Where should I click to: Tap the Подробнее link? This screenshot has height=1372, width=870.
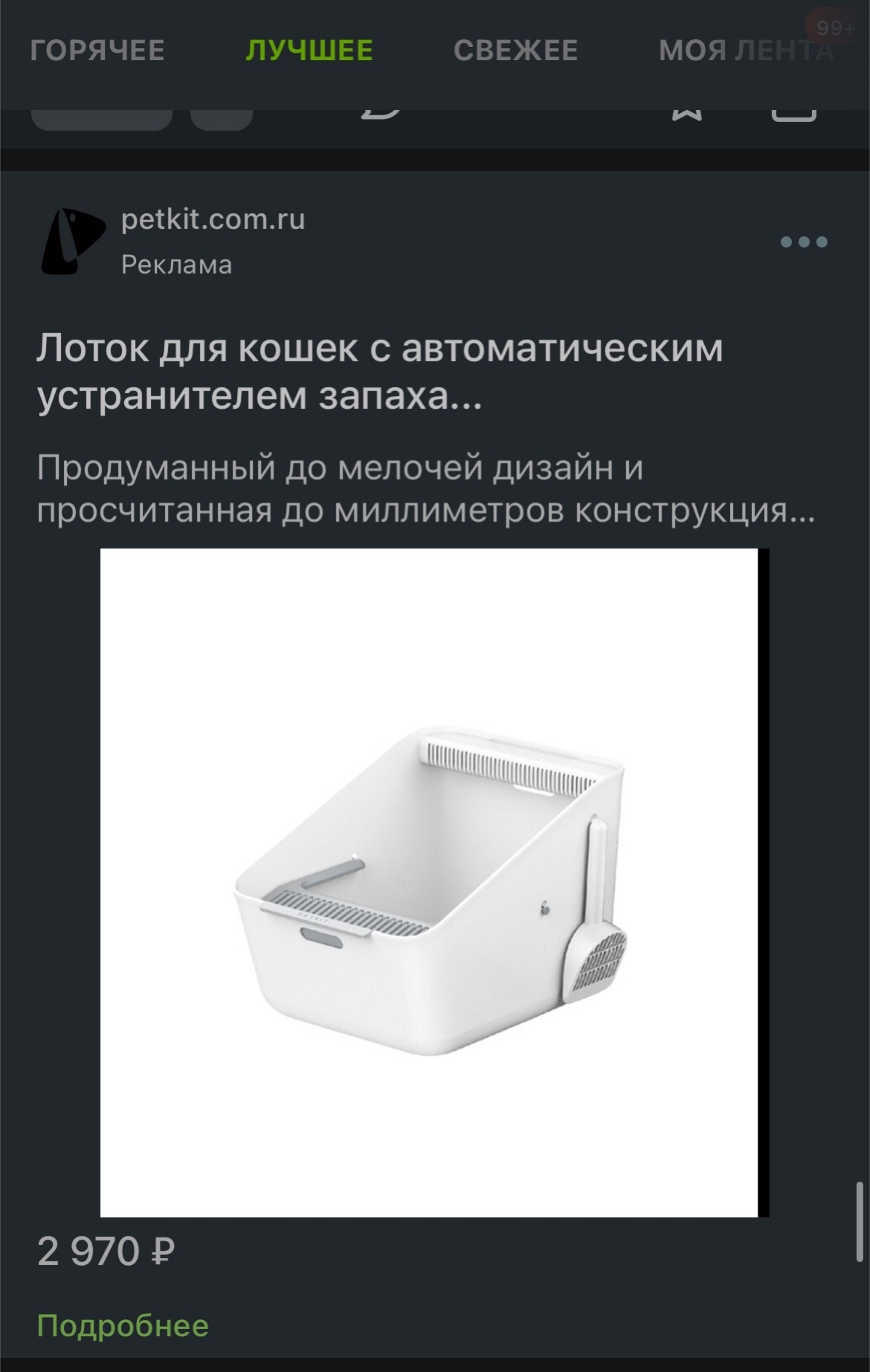pyautogui.click(x=123, y=1325)
